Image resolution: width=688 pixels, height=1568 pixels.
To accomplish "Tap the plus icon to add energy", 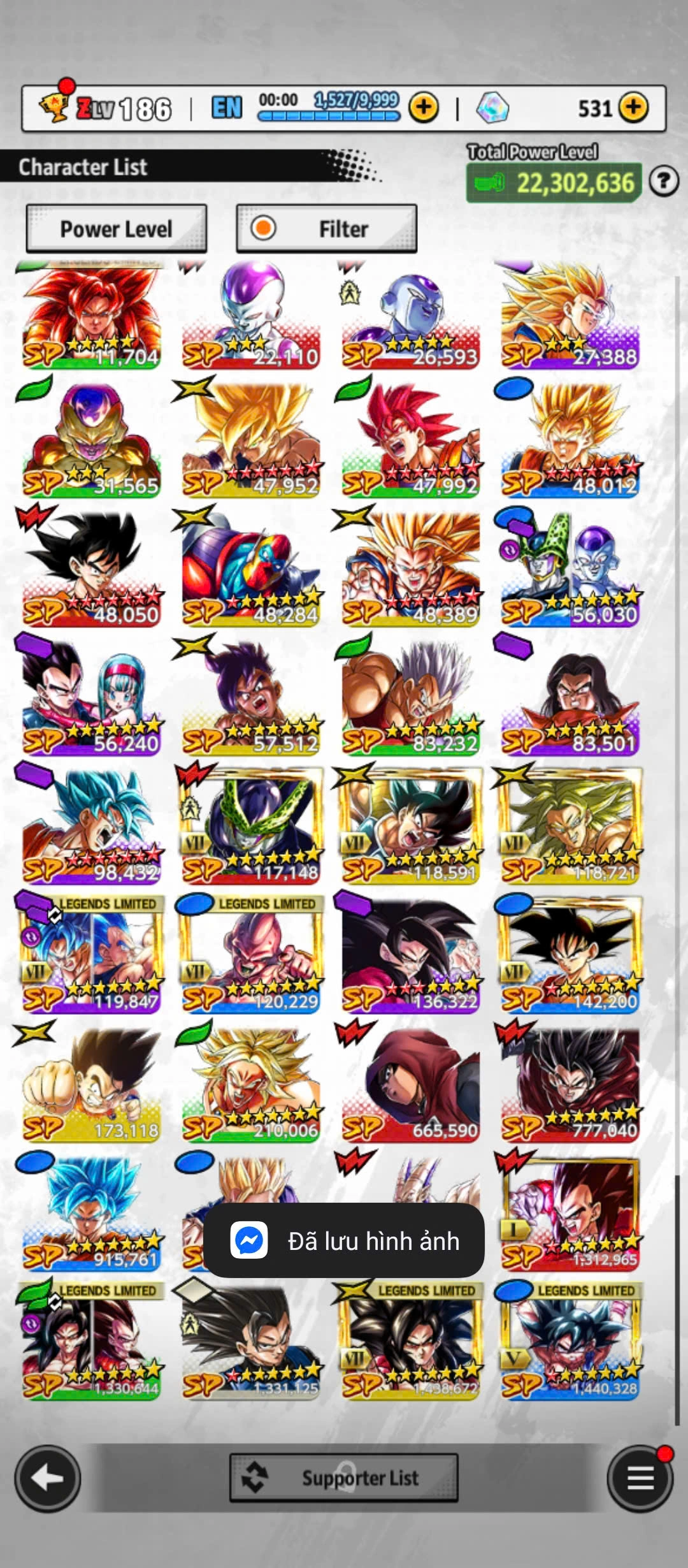I will coord(424,108).
